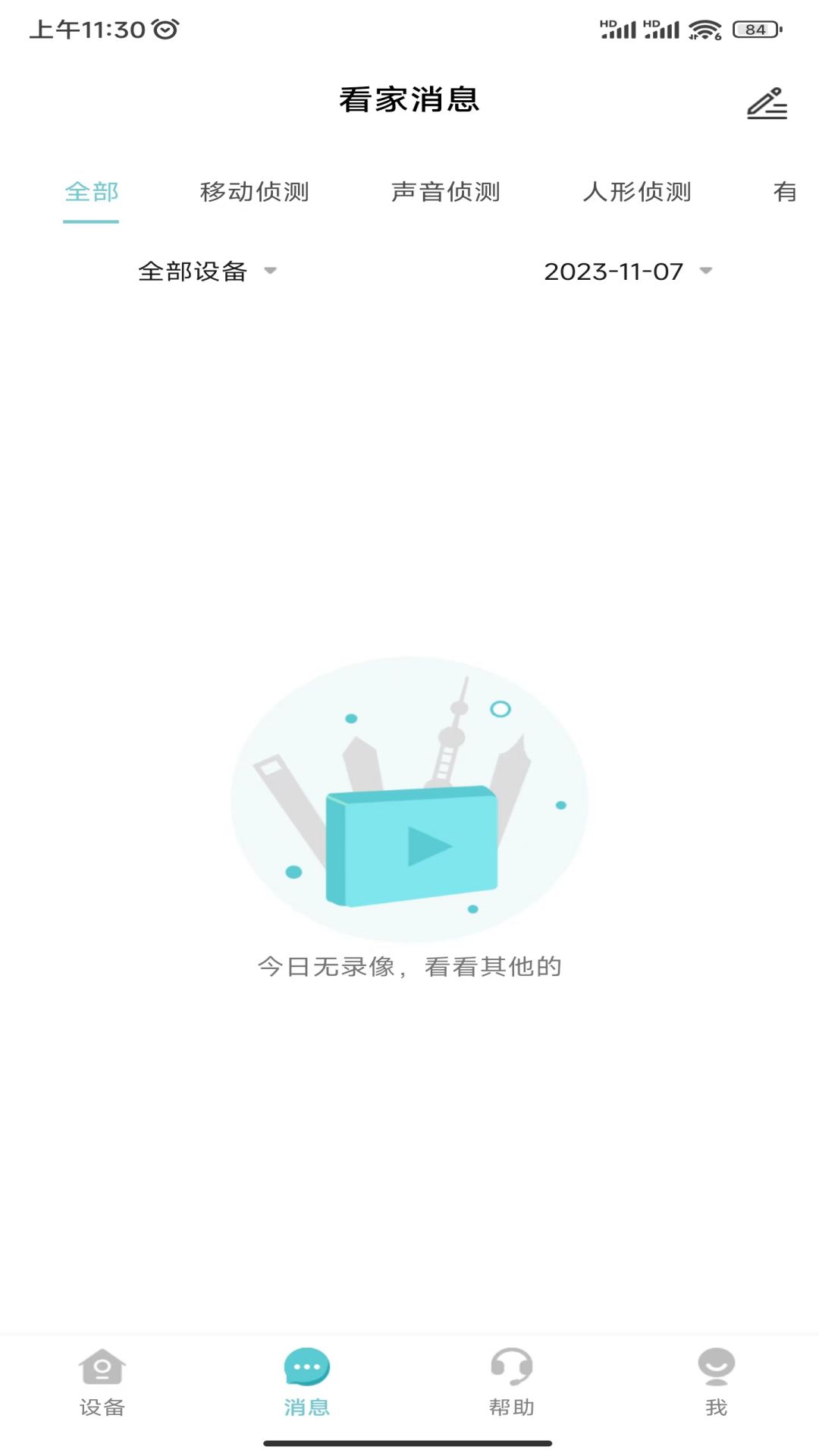The height and width of the screenshot is (1456, 819).
Task: Open the 2023-11-07 date picker dropdown
Action: click(626, 271)
